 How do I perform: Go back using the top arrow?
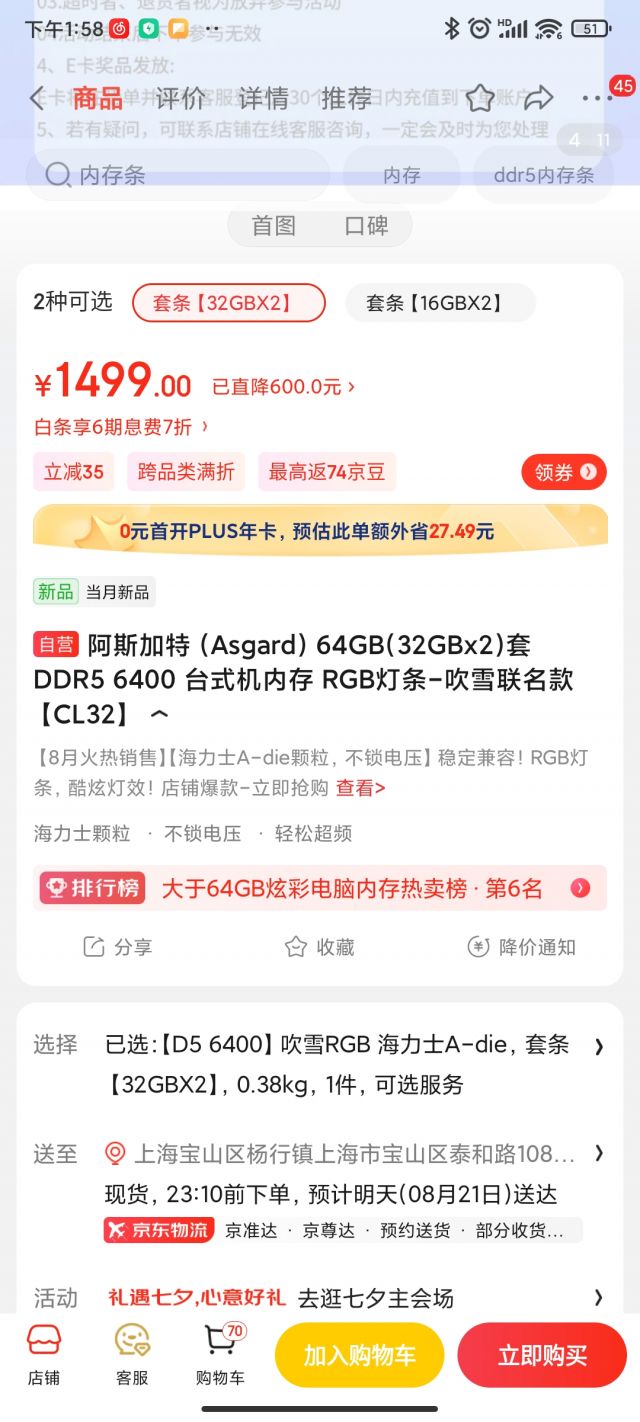tap(37, 98)
